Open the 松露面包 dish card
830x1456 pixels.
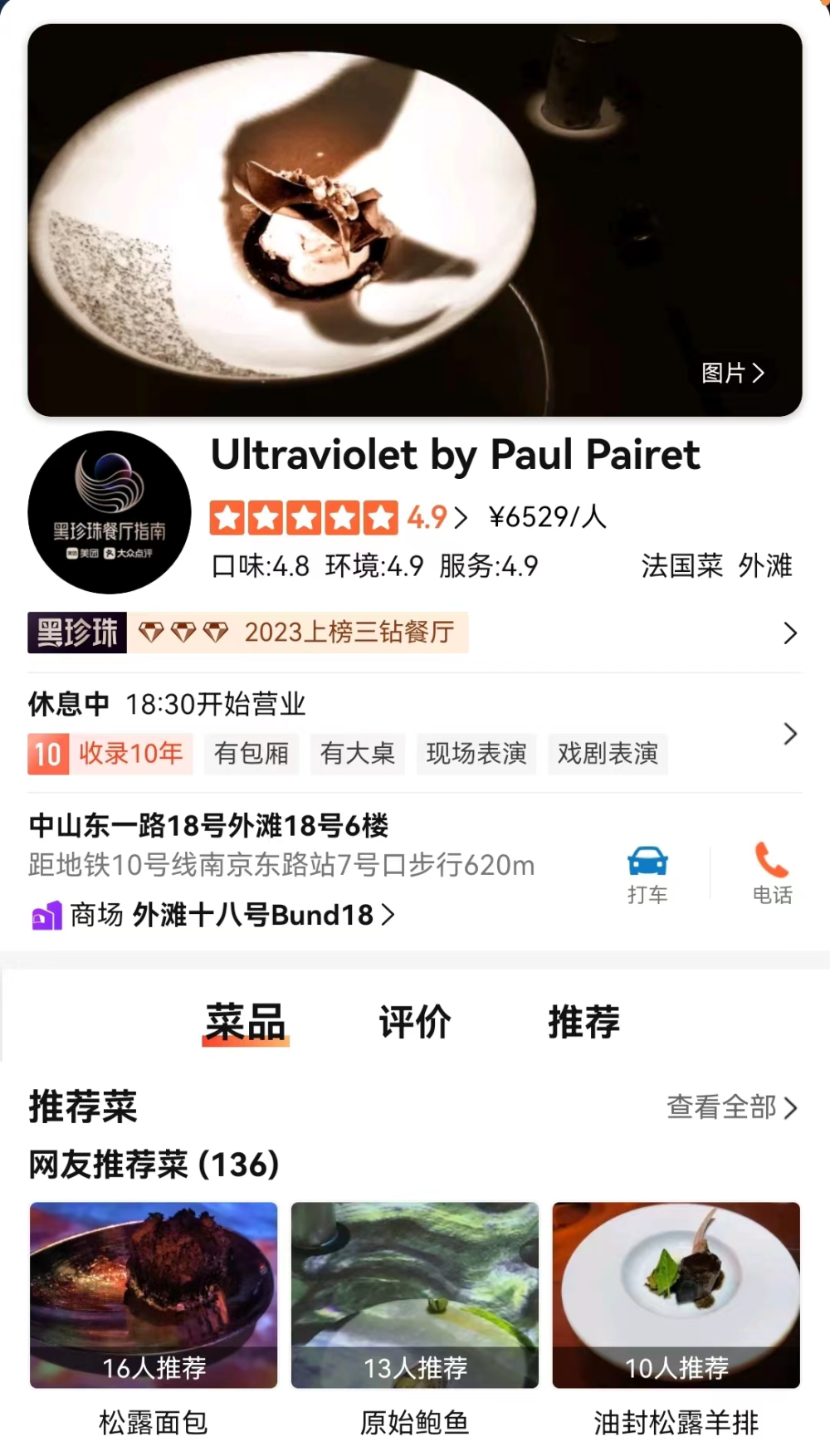(154, 1295)
